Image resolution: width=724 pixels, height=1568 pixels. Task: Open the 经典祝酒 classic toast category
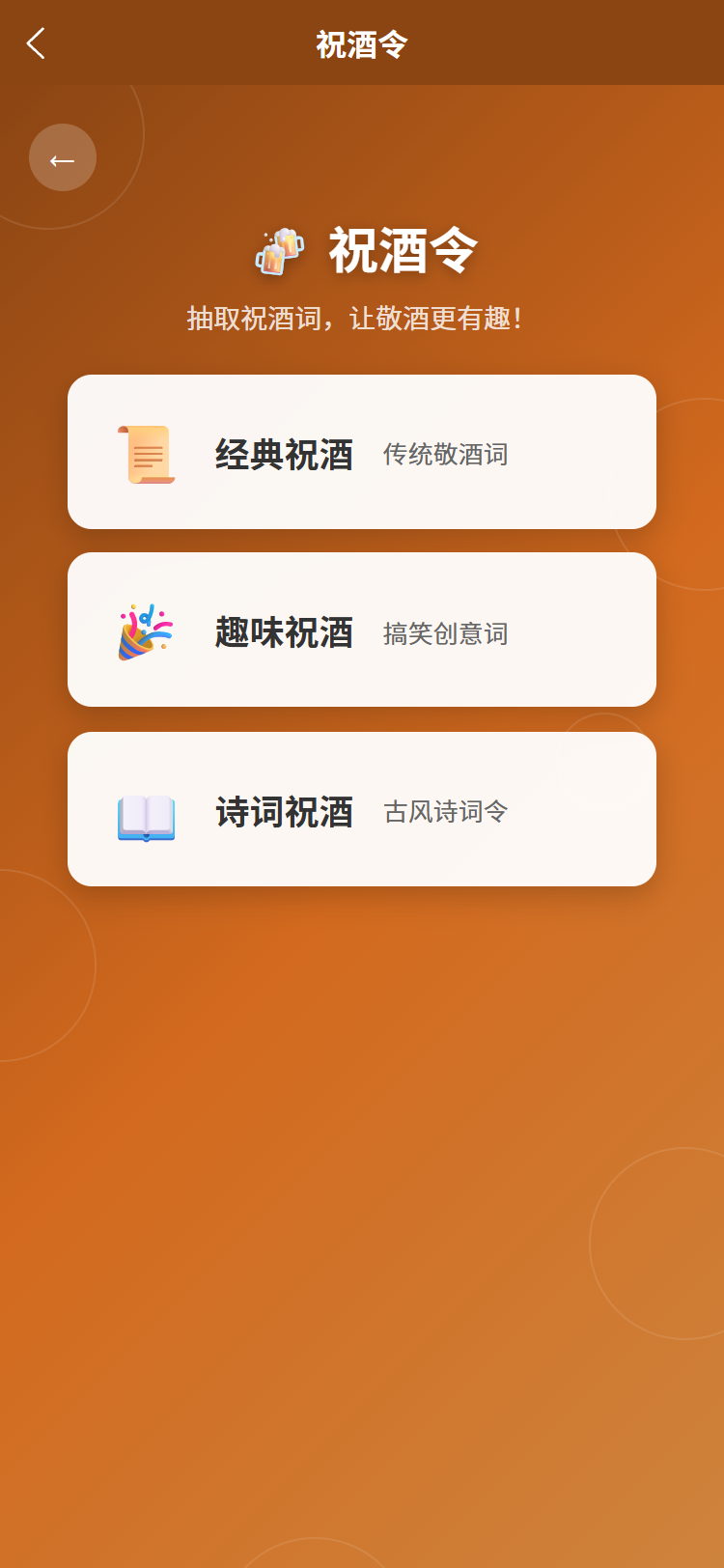click(361, 452)
